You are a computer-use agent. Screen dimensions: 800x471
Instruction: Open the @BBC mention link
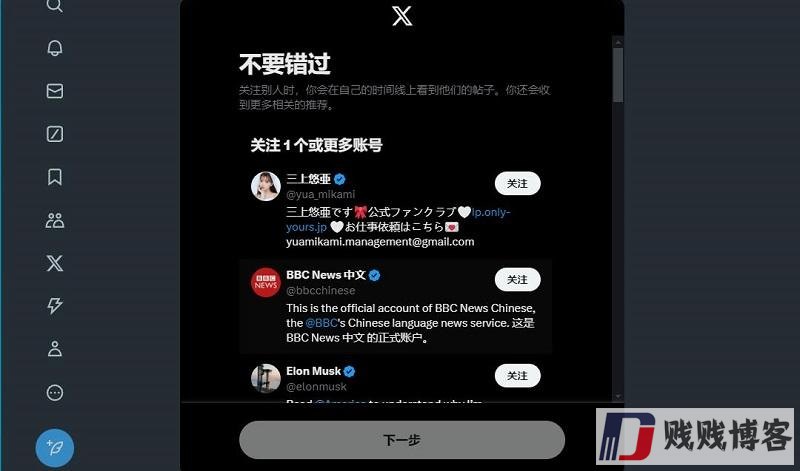[x=322, y=323]
